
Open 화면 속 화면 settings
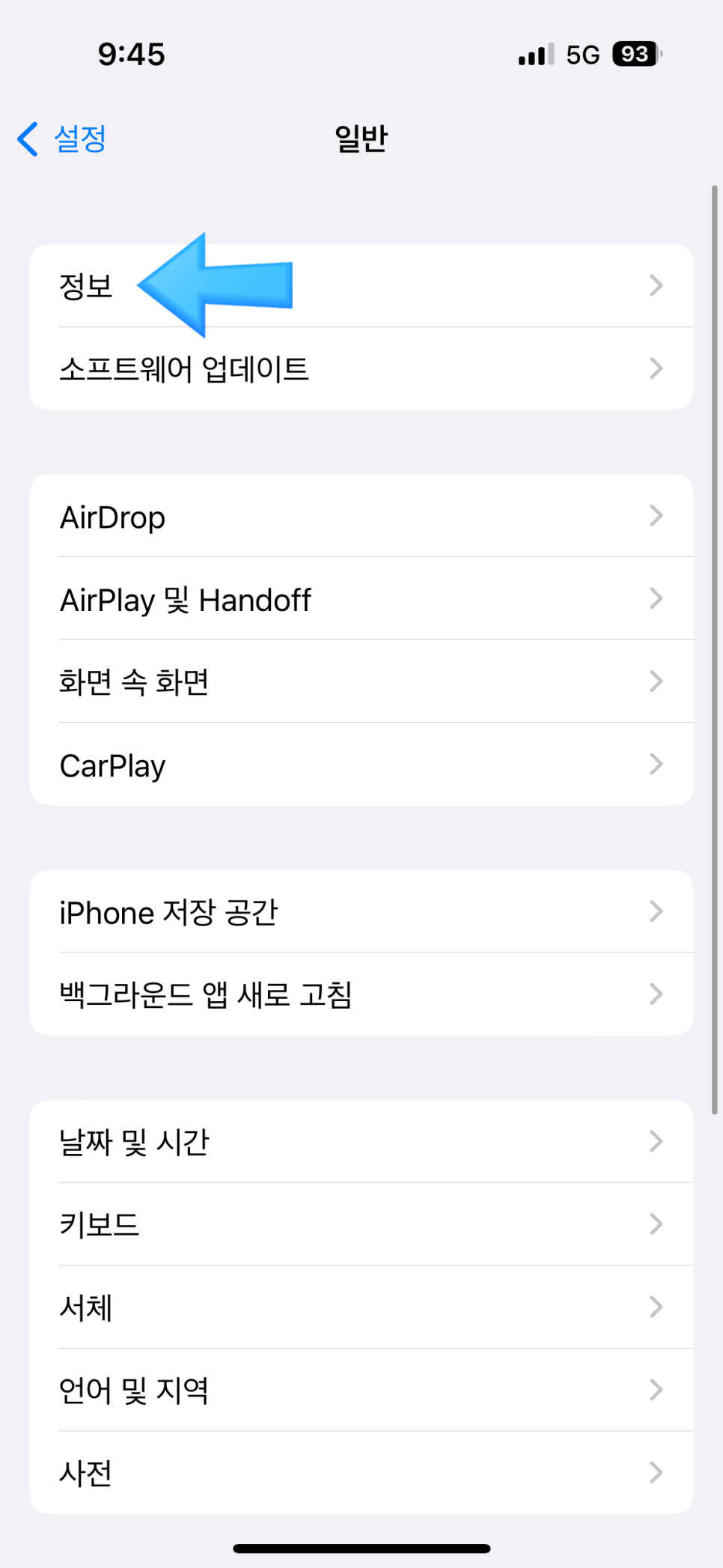(x=361, y=681)
